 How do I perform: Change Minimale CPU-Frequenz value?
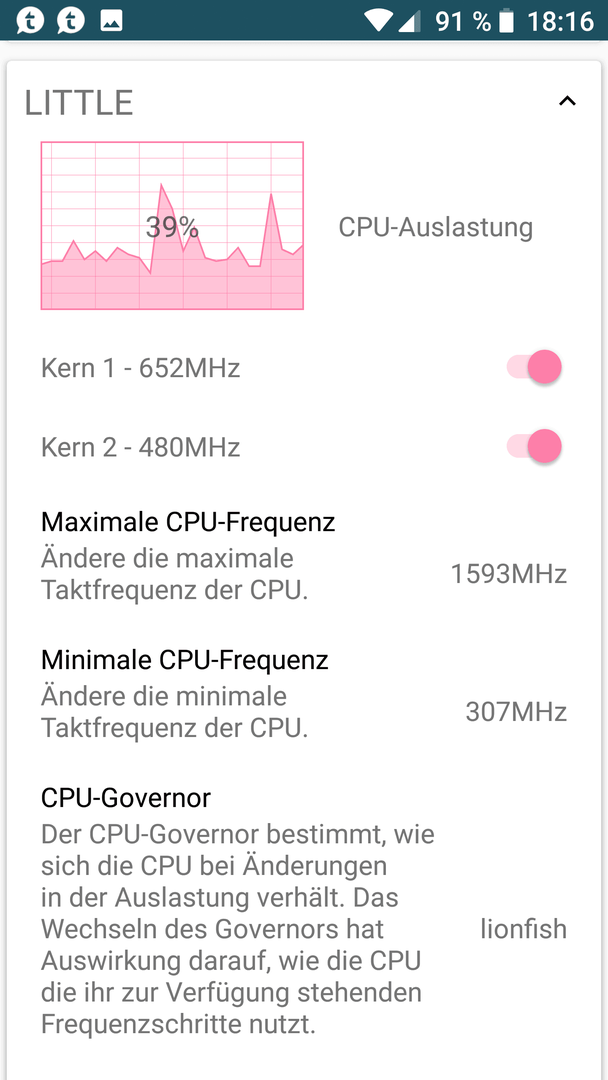click(x=304, y=694)
